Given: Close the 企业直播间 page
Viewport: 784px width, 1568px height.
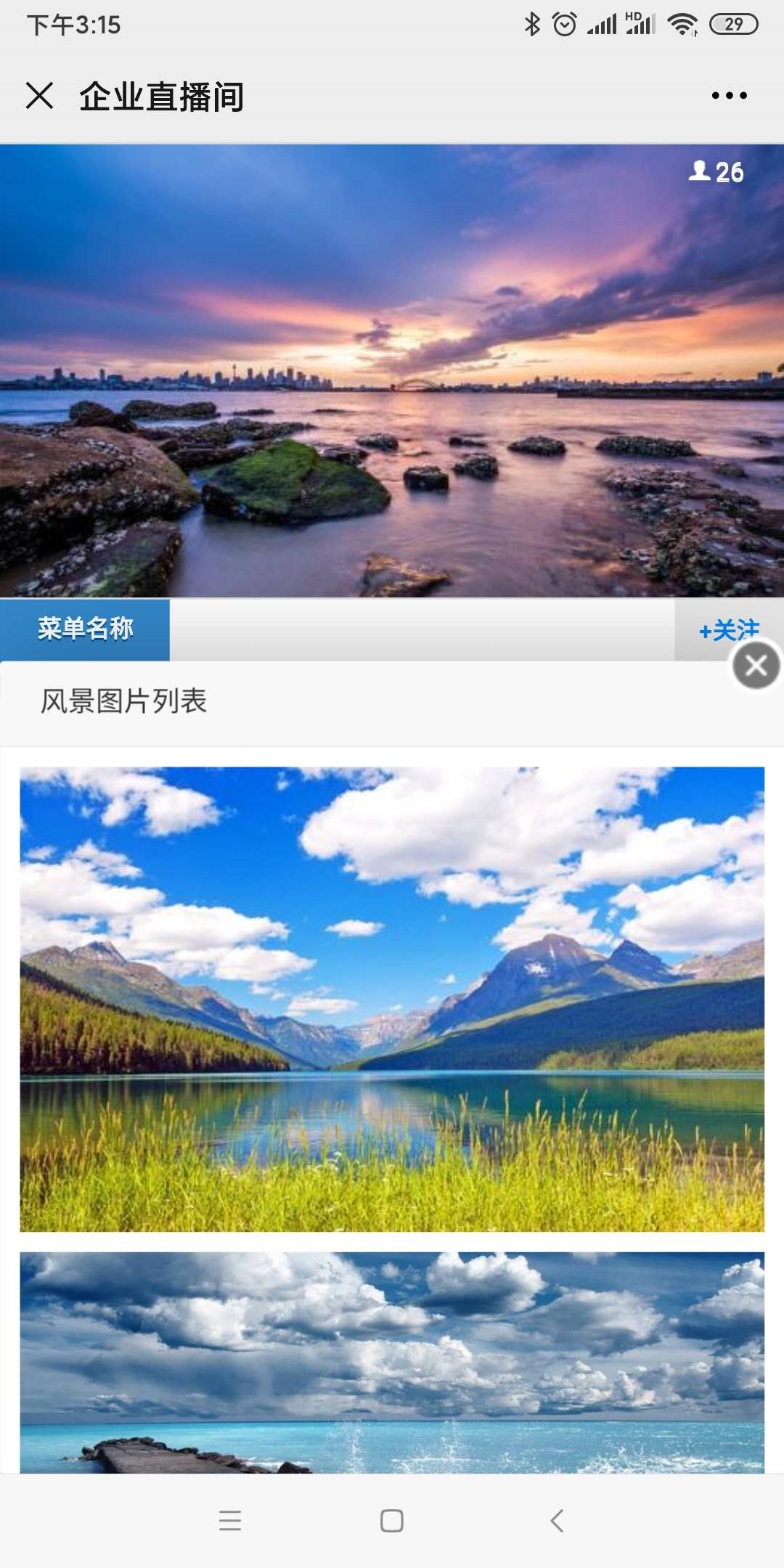Looking at the screenshot, I should pyautogui.click(x=39, y=96).
